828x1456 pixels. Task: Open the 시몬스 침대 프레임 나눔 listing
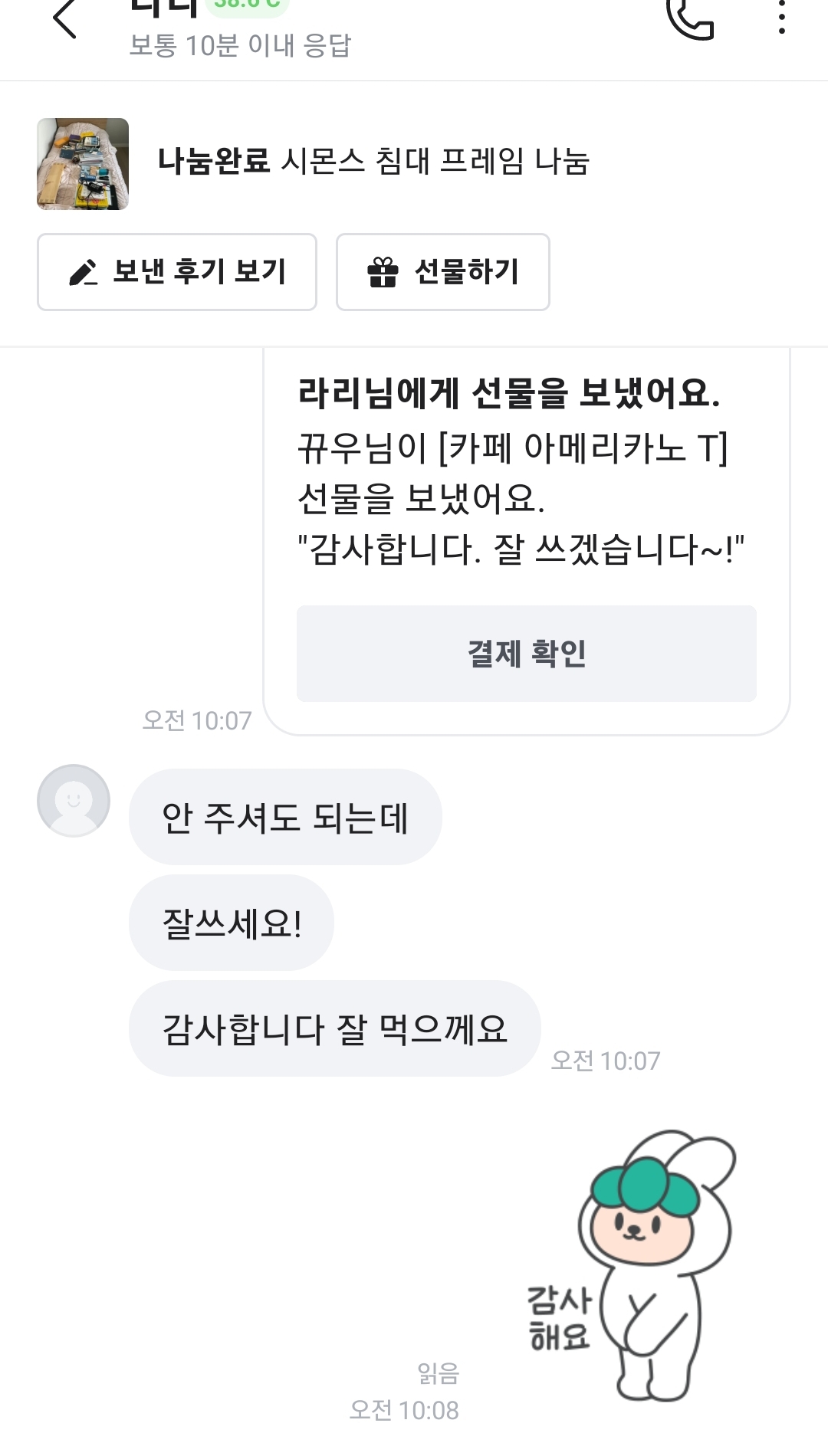373,162
